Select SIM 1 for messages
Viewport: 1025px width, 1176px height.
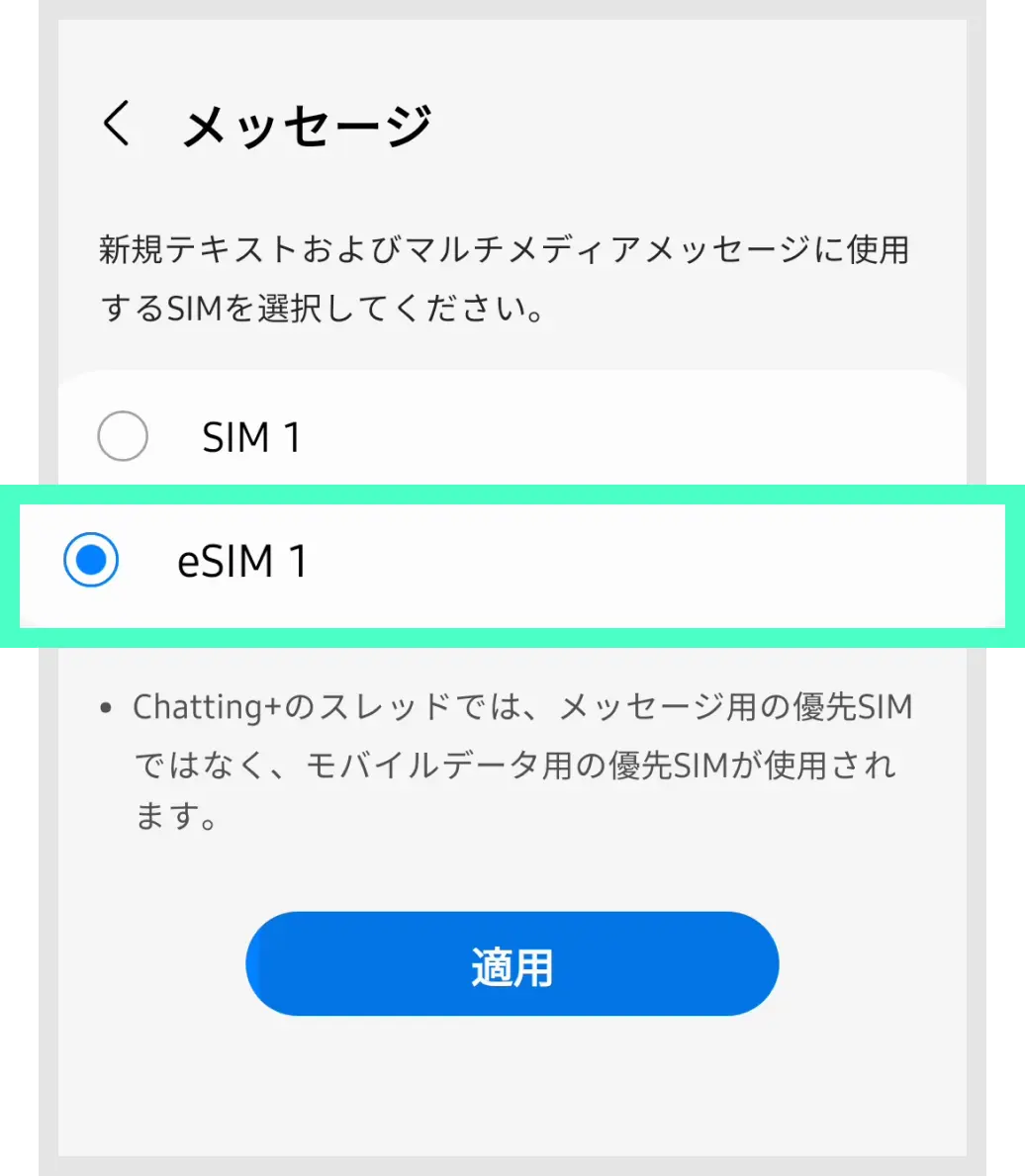tap(124, 436)
